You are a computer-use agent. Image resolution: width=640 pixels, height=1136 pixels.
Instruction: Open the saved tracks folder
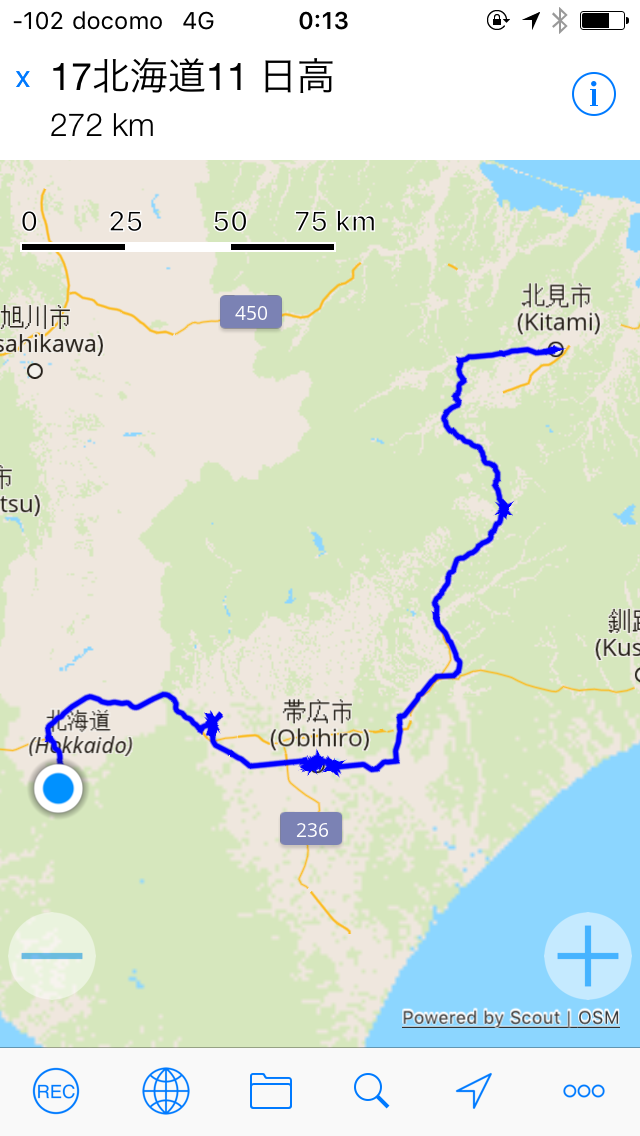270,1091
